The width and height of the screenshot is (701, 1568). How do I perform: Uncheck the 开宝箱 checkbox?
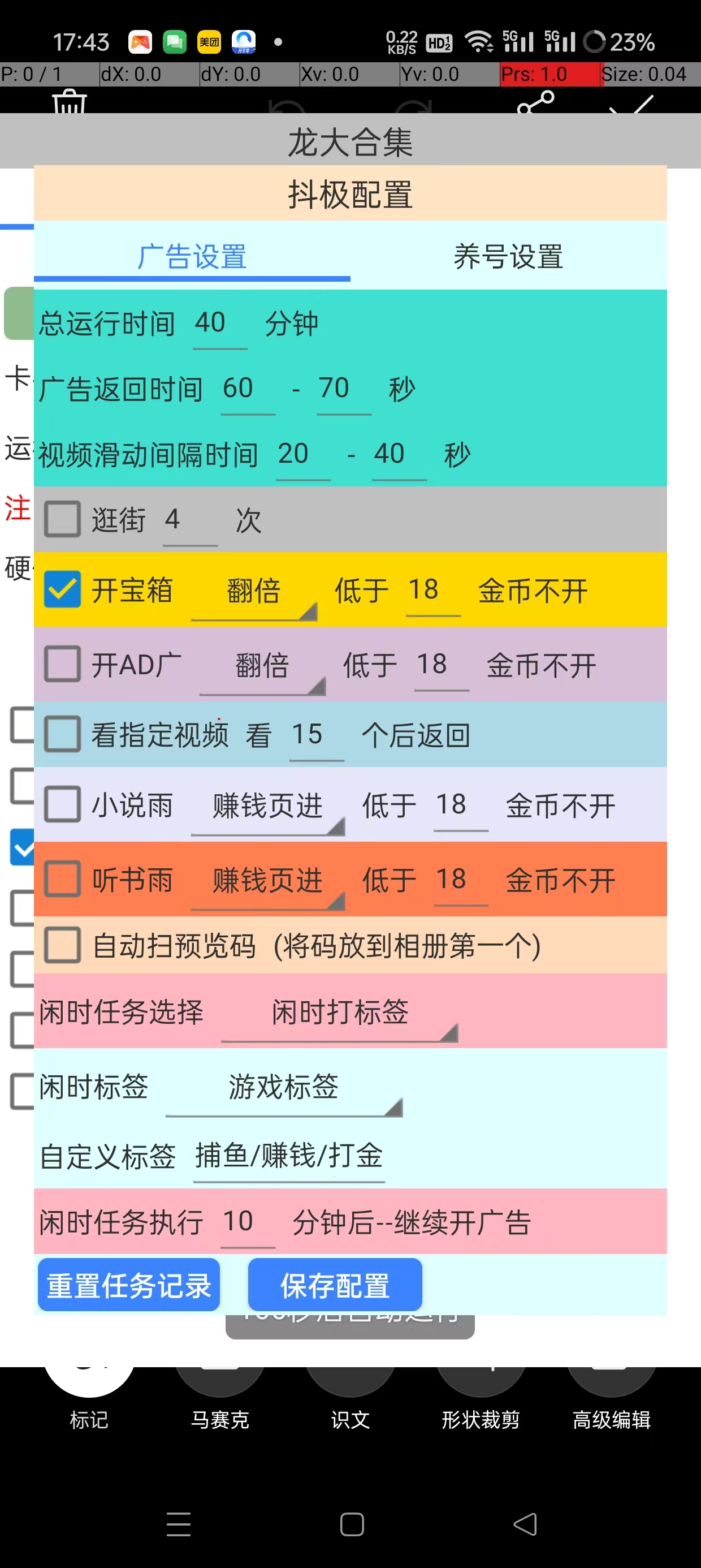(x=62, y=589)
